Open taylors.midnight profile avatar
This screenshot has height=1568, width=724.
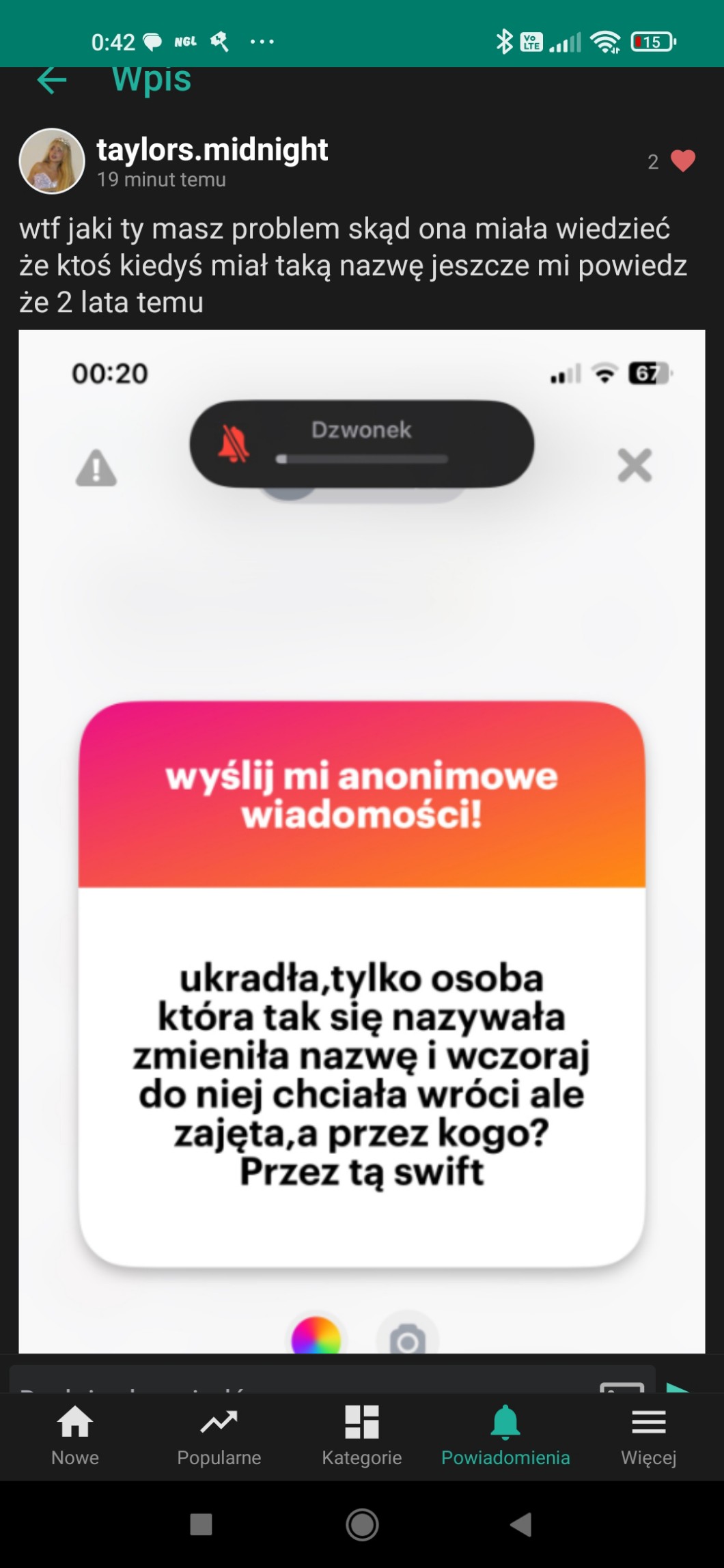point(52,161)
